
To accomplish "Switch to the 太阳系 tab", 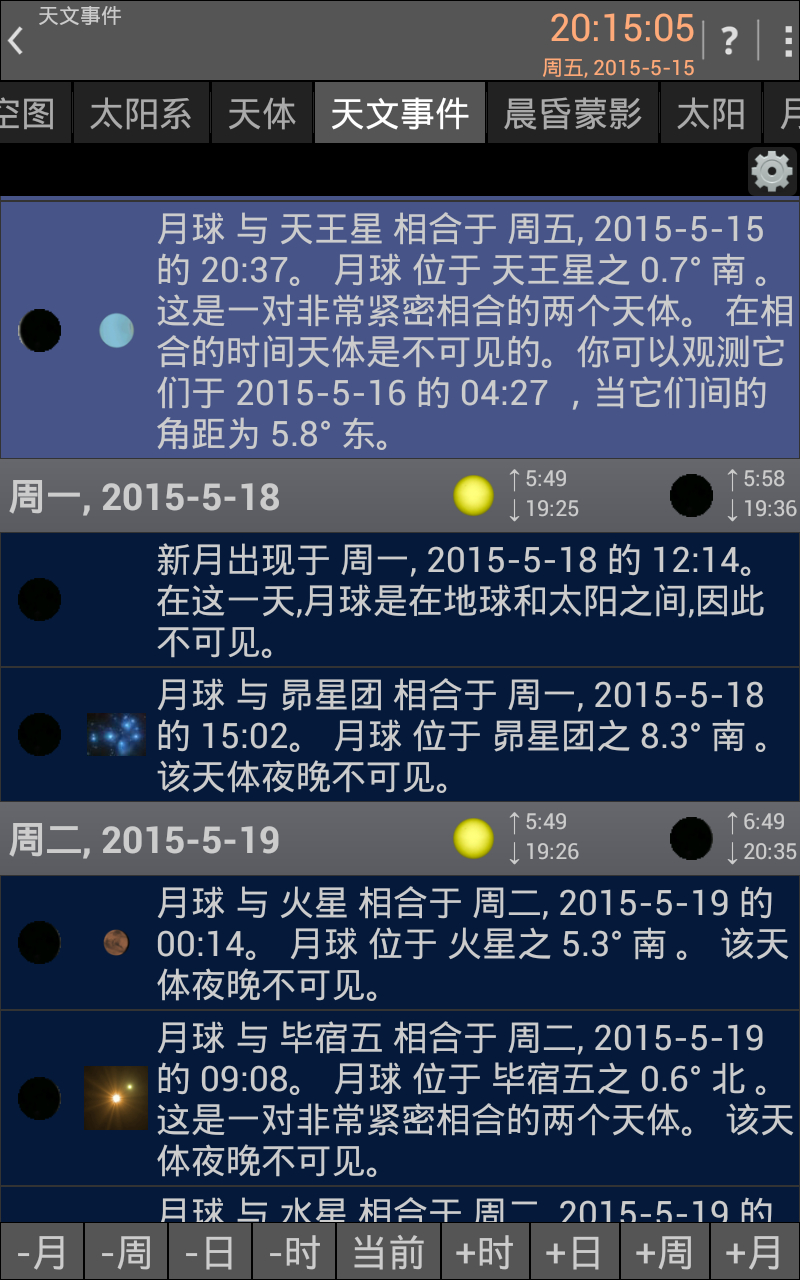I will pyautogui.click(x=141, y=113).
